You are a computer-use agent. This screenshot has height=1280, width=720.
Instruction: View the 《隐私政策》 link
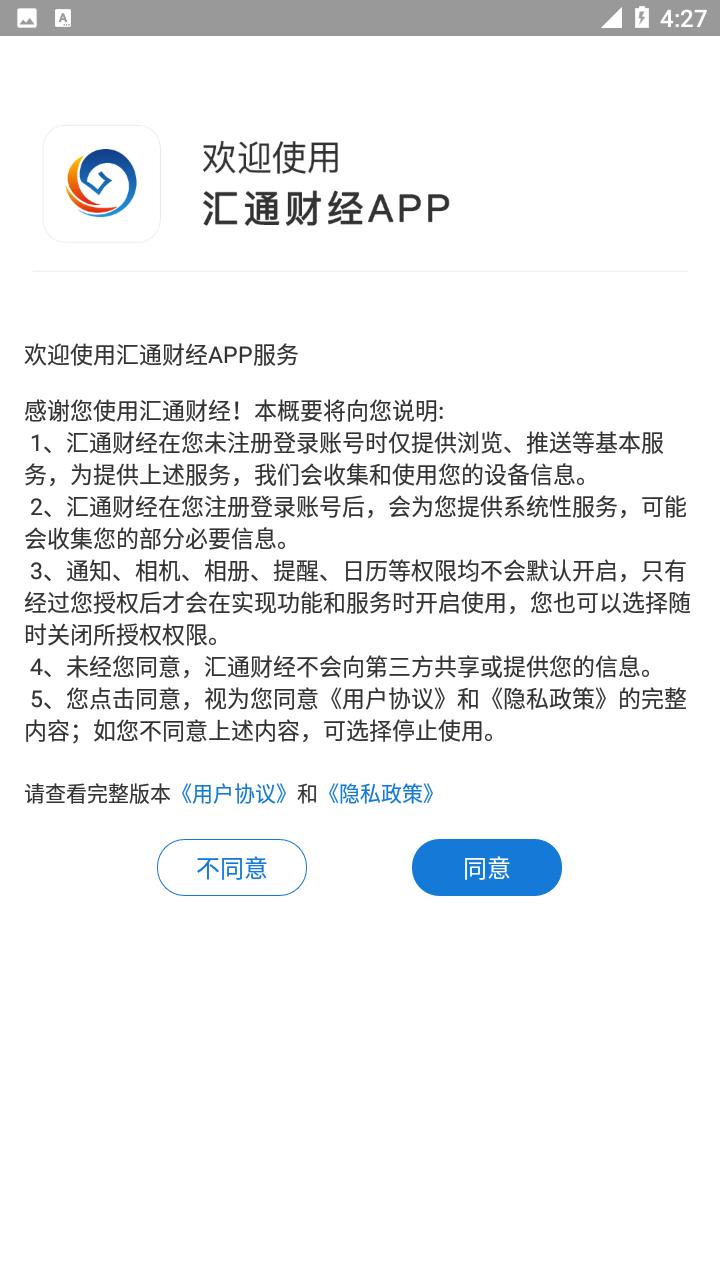coord(380,794)
